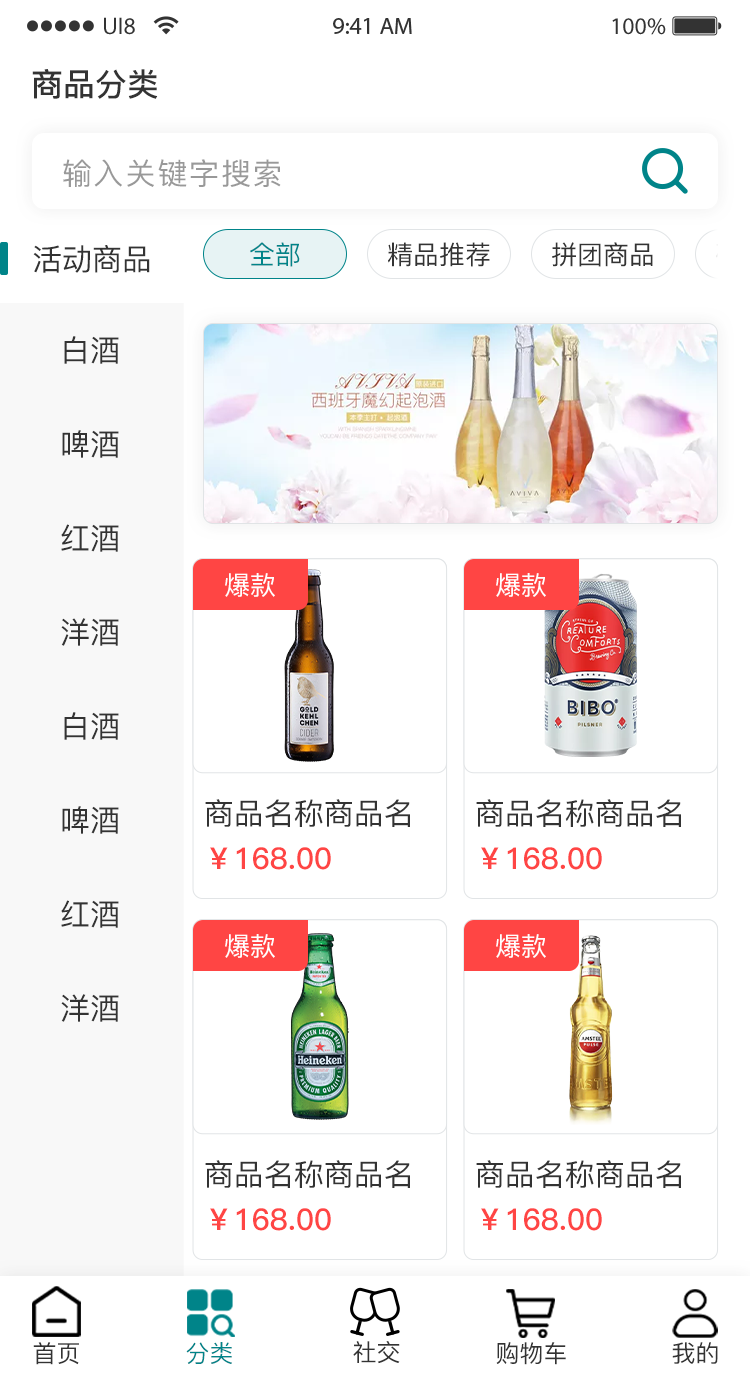Switch to the 社交 tab
Screen dimensions: 750x1374
376,1326
